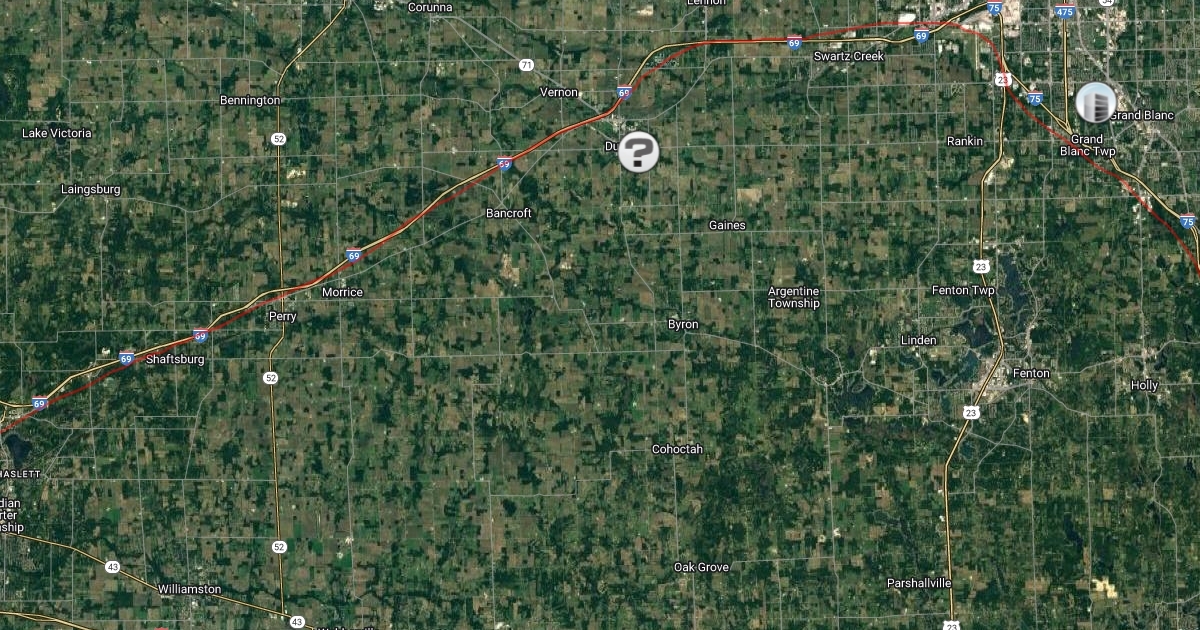Open the building marker near Grand Blanc
This screenshot has height=630, width=1200.
click(x=1095, y=103)
